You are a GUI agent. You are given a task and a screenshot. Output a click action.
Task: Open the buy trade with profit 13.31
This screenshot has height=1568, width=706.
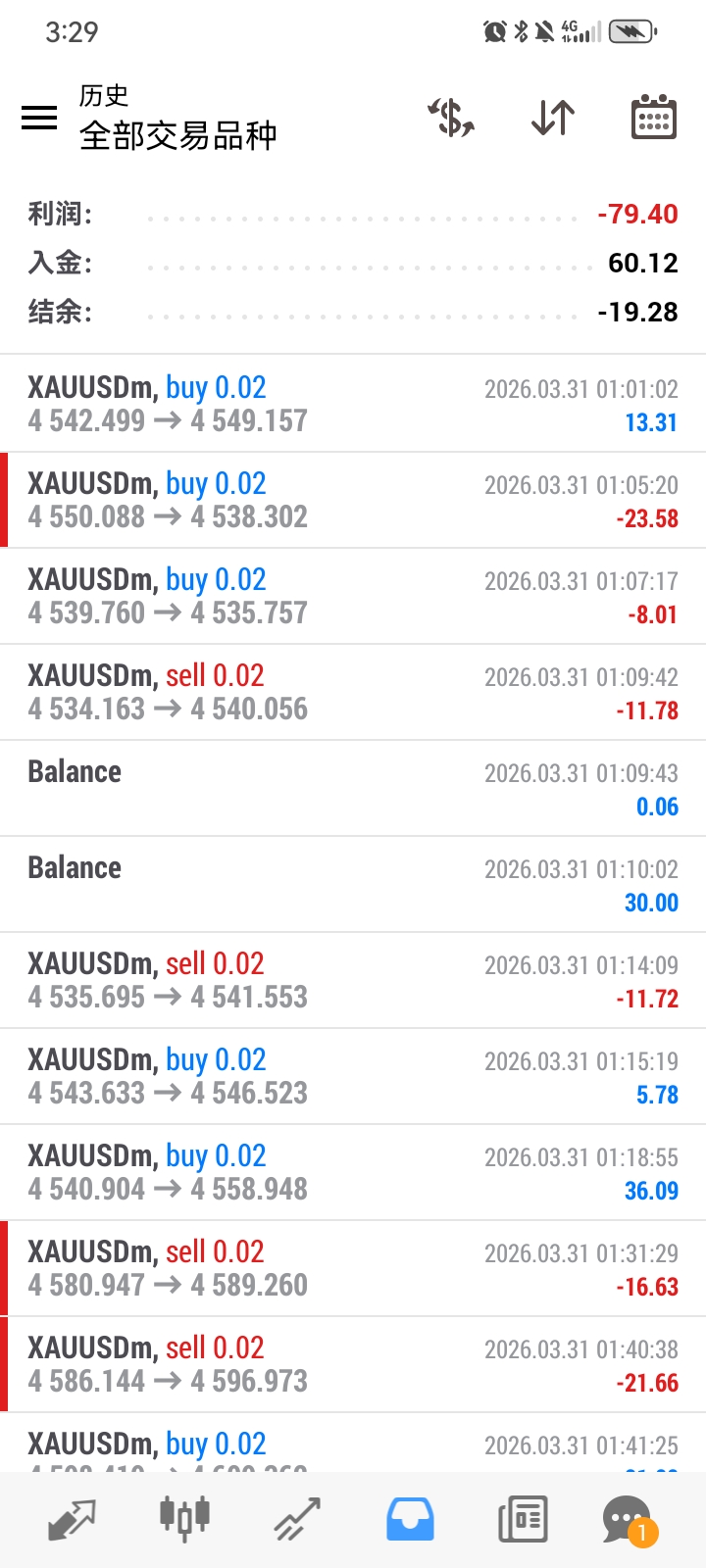(x=353, y=404)
